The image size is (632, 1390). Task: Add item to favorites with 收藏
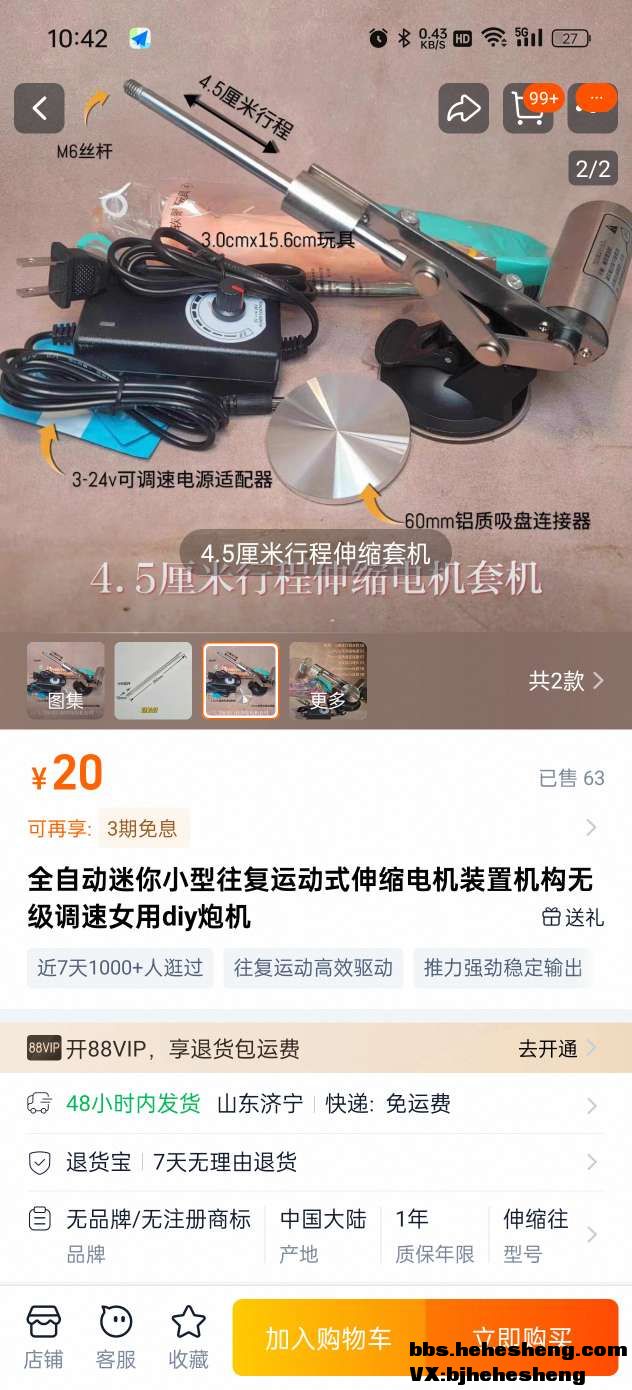(x=189, y=1336)
